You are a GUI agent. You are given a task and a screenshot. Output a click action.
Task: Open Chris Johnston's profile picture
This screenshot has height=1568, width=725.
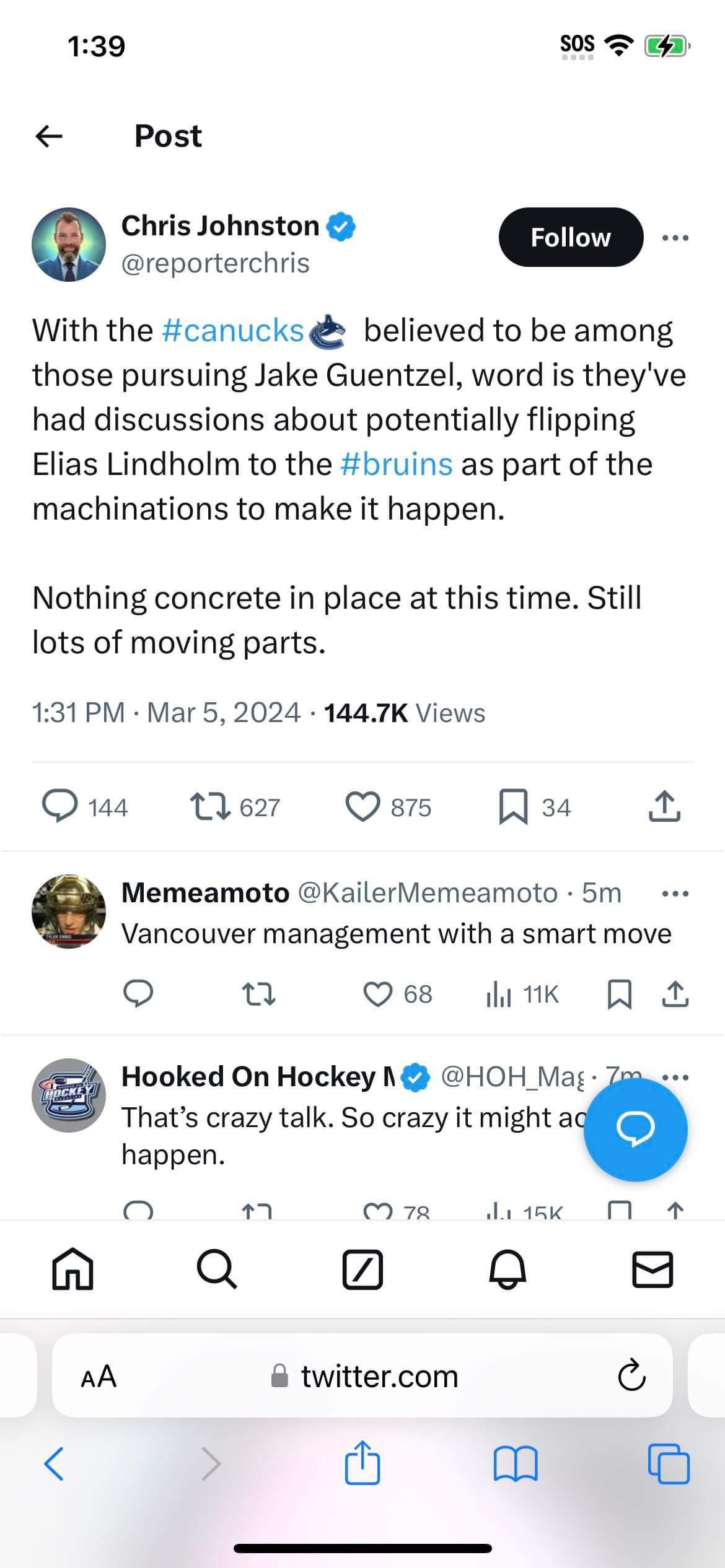pos(69,244)
